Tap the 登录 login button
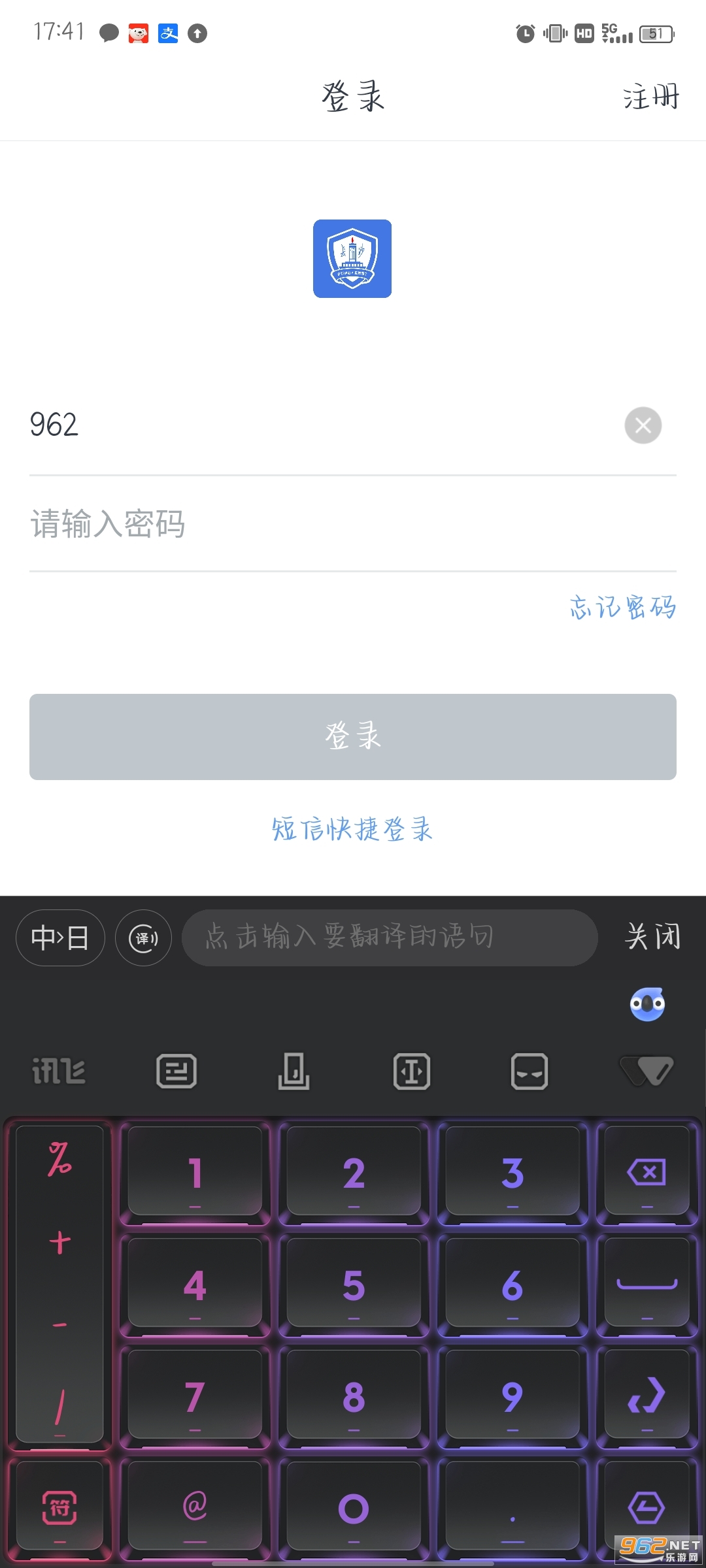Screen dimensions: 706x1568 [353, 736]
